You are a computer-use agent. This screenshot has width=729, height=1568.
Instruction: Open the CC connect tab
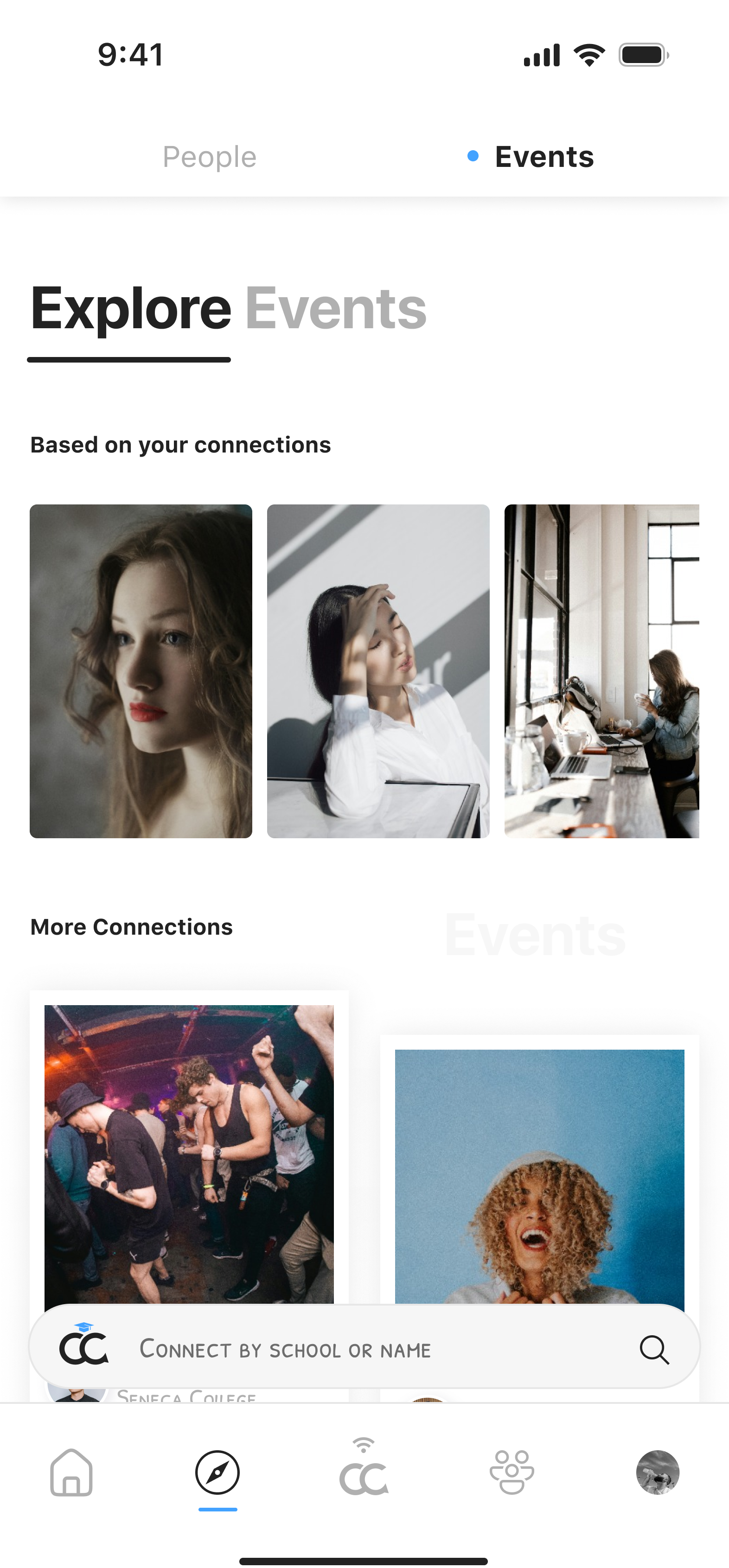click(364, 1467)
